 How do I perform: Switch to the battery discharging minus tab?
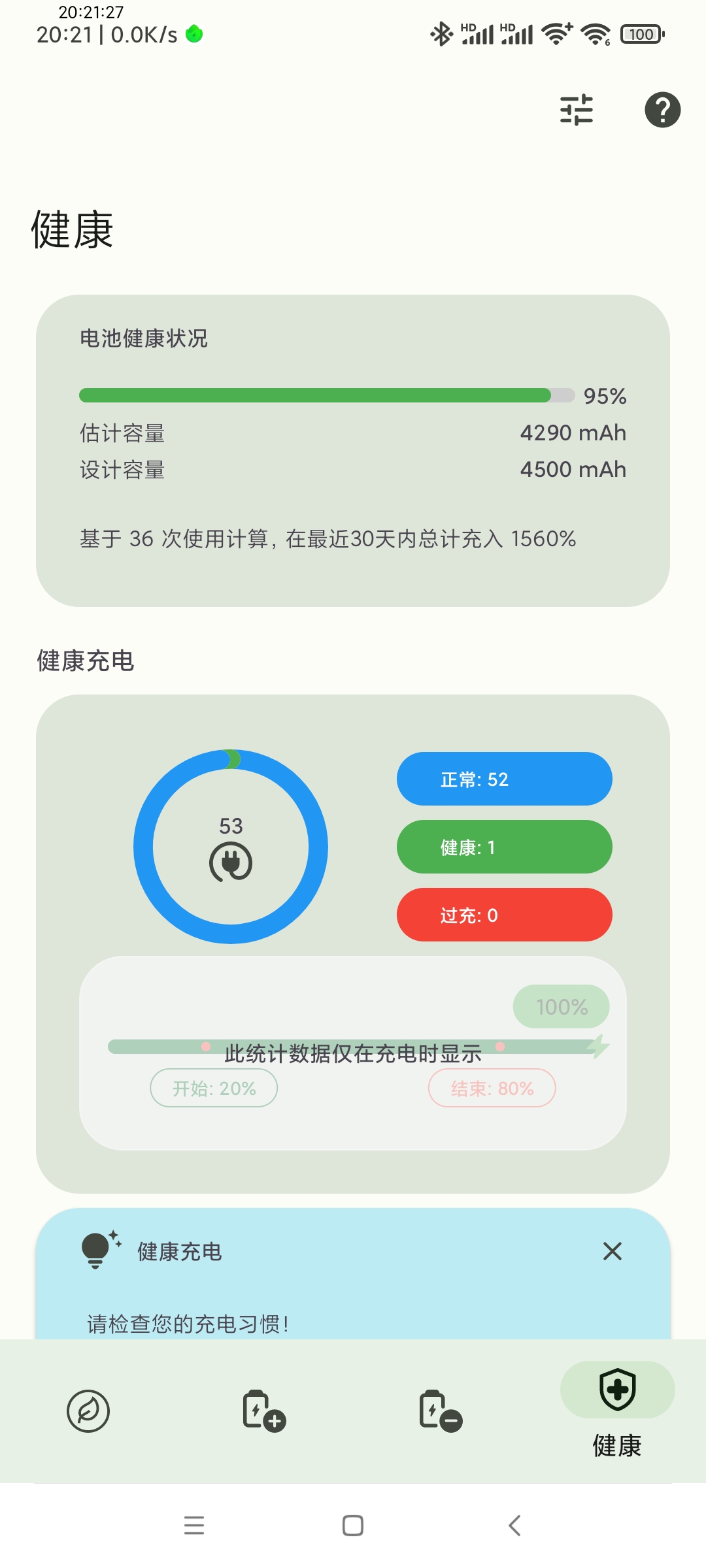pyautogui.click(x=441, y=1411)
